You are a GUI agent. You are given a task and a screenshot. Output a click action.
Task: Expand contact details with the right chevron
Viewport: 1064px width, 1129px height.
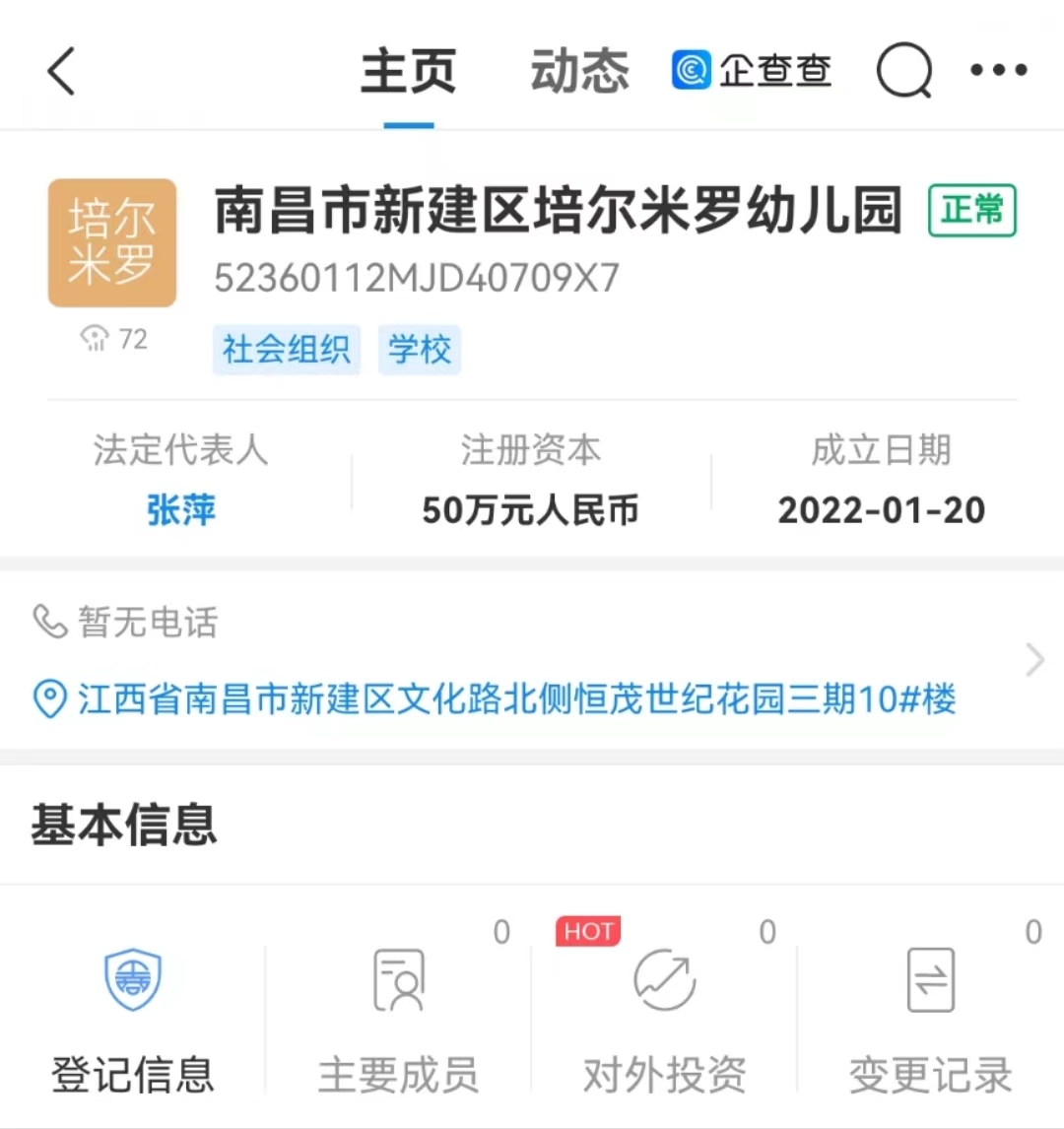point(1033,660)
